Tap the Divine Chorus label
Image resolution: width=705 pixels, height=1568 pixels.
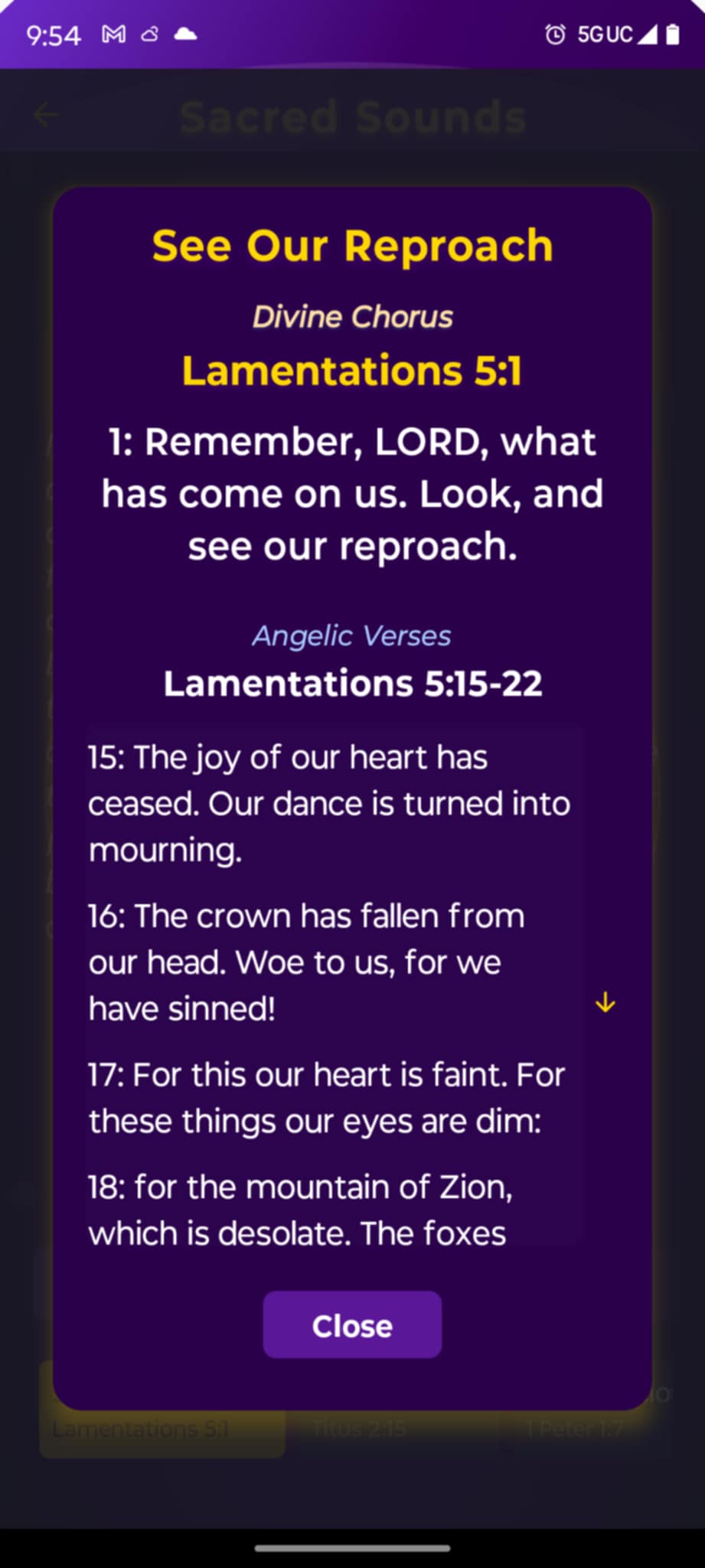click(353, 316)
